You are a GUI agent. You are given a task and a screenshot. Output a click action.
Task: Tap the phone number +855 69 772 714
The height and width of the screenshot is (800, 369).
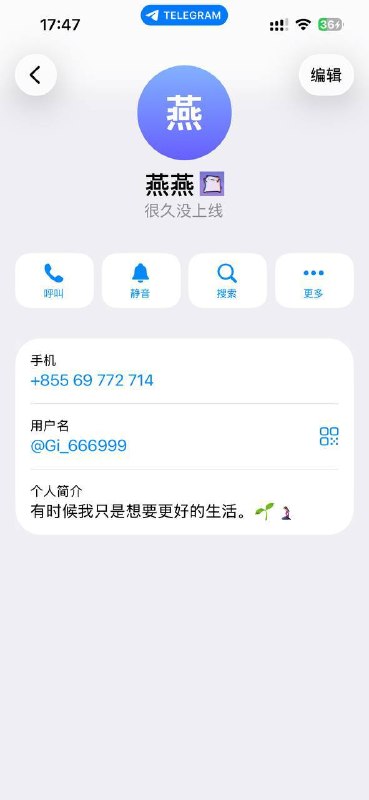(92, 380)
